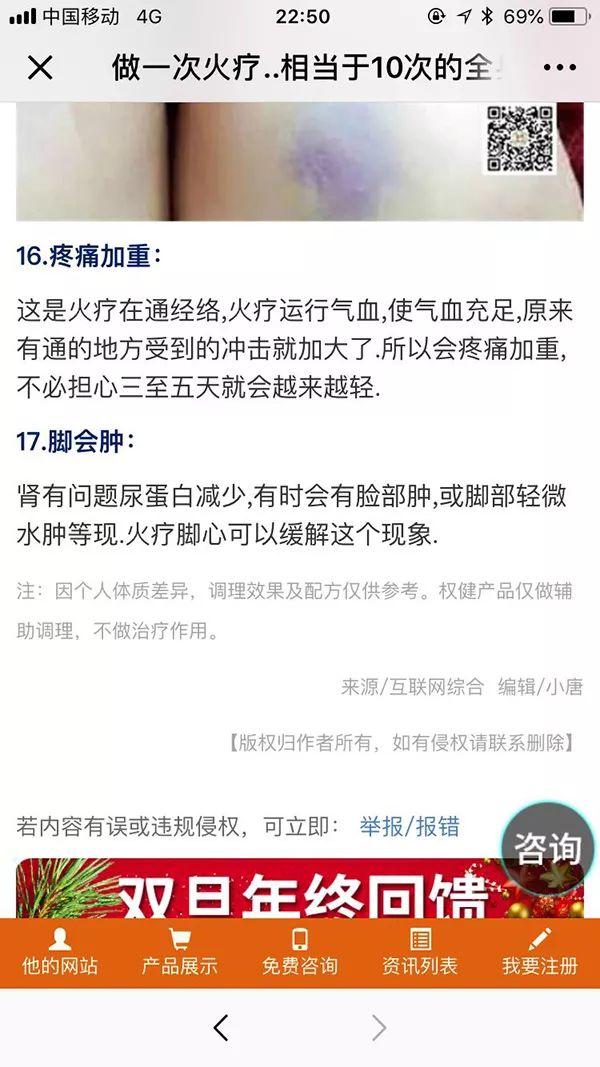Switch to 产品展示 tab
The width and height of the screenshot is (600, 1067).
tap(180, 953)
